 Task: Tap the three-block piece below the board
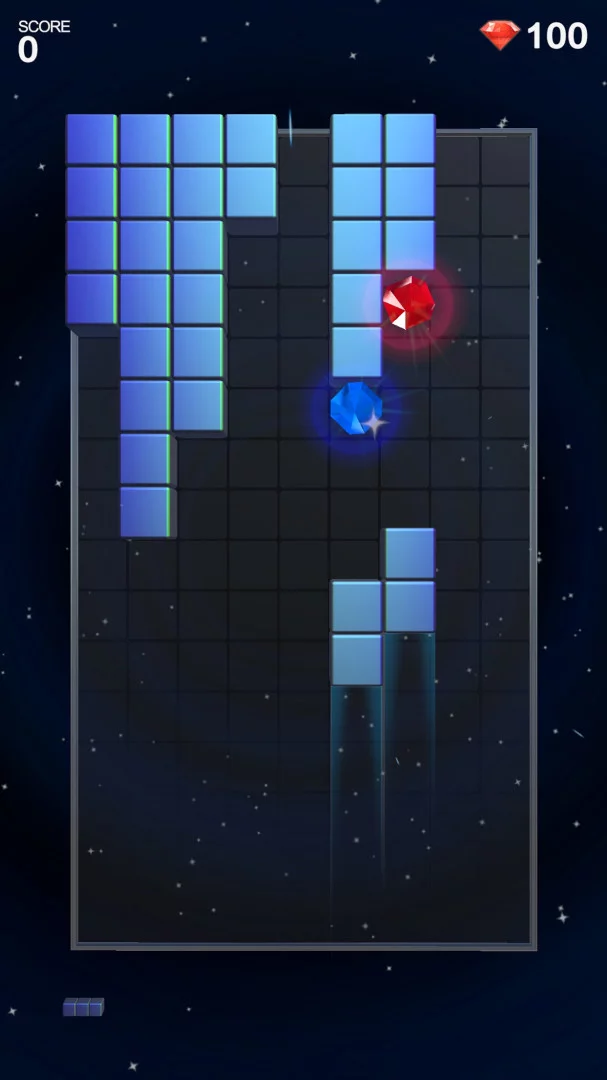click(84, 1007)
